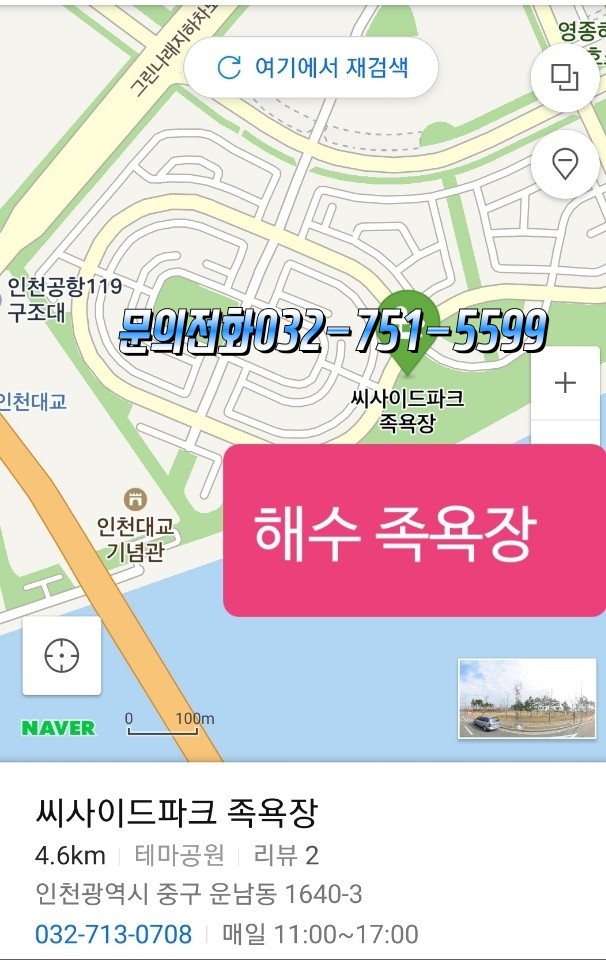This screenshot has width=606, height=960.
Task: Call 032-713-0708 from the place card
Action: (x=113, y=934)
